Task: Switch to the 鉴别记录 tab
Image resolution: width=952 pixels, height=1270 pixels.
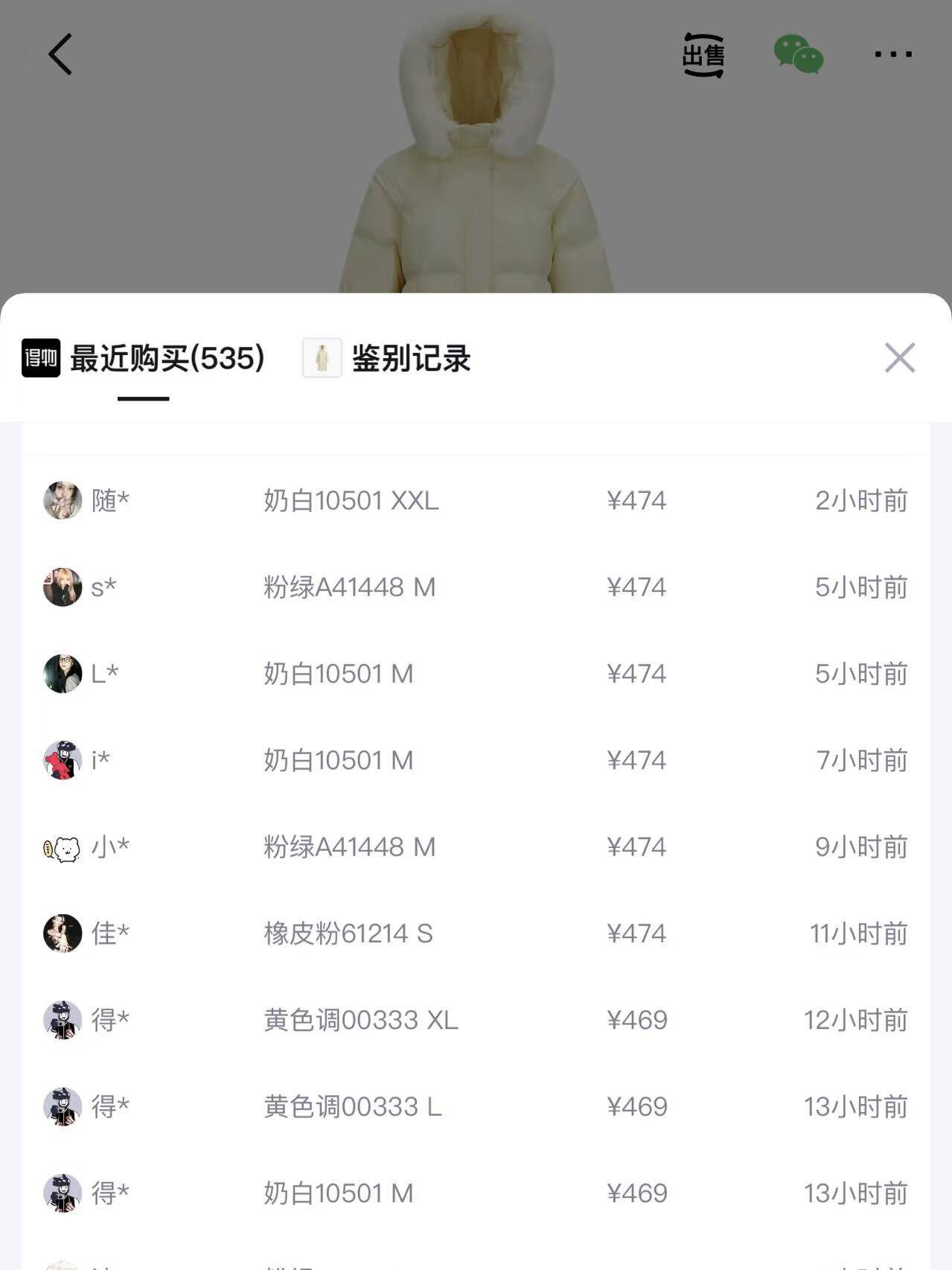Action: tap(410, 358)
